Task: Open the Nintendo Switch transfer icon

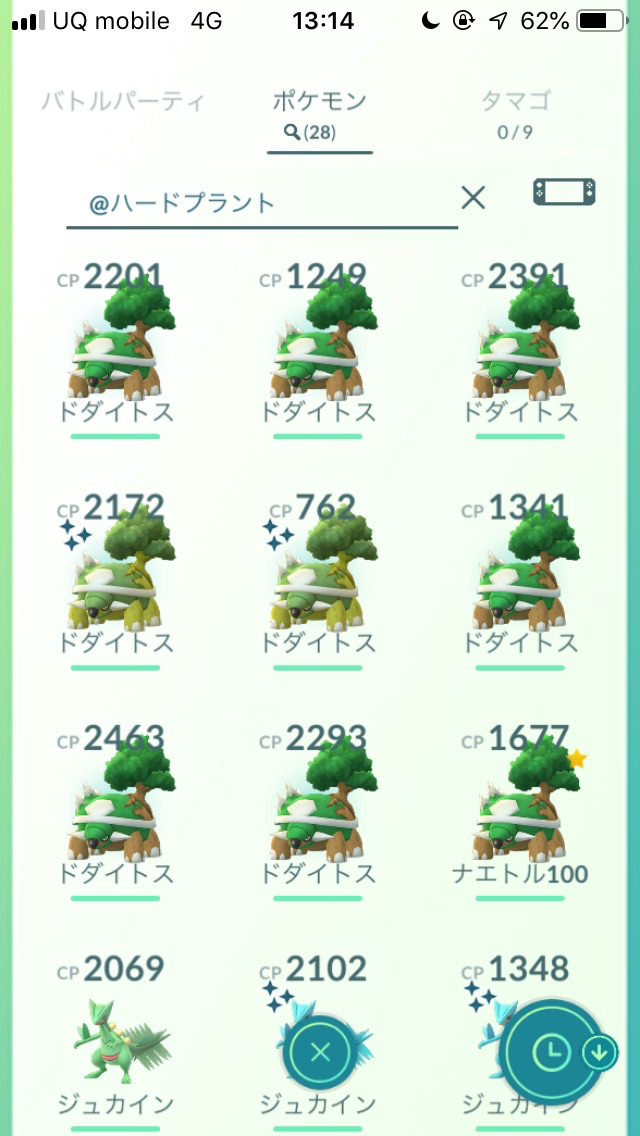Action: tap(564, 193)
